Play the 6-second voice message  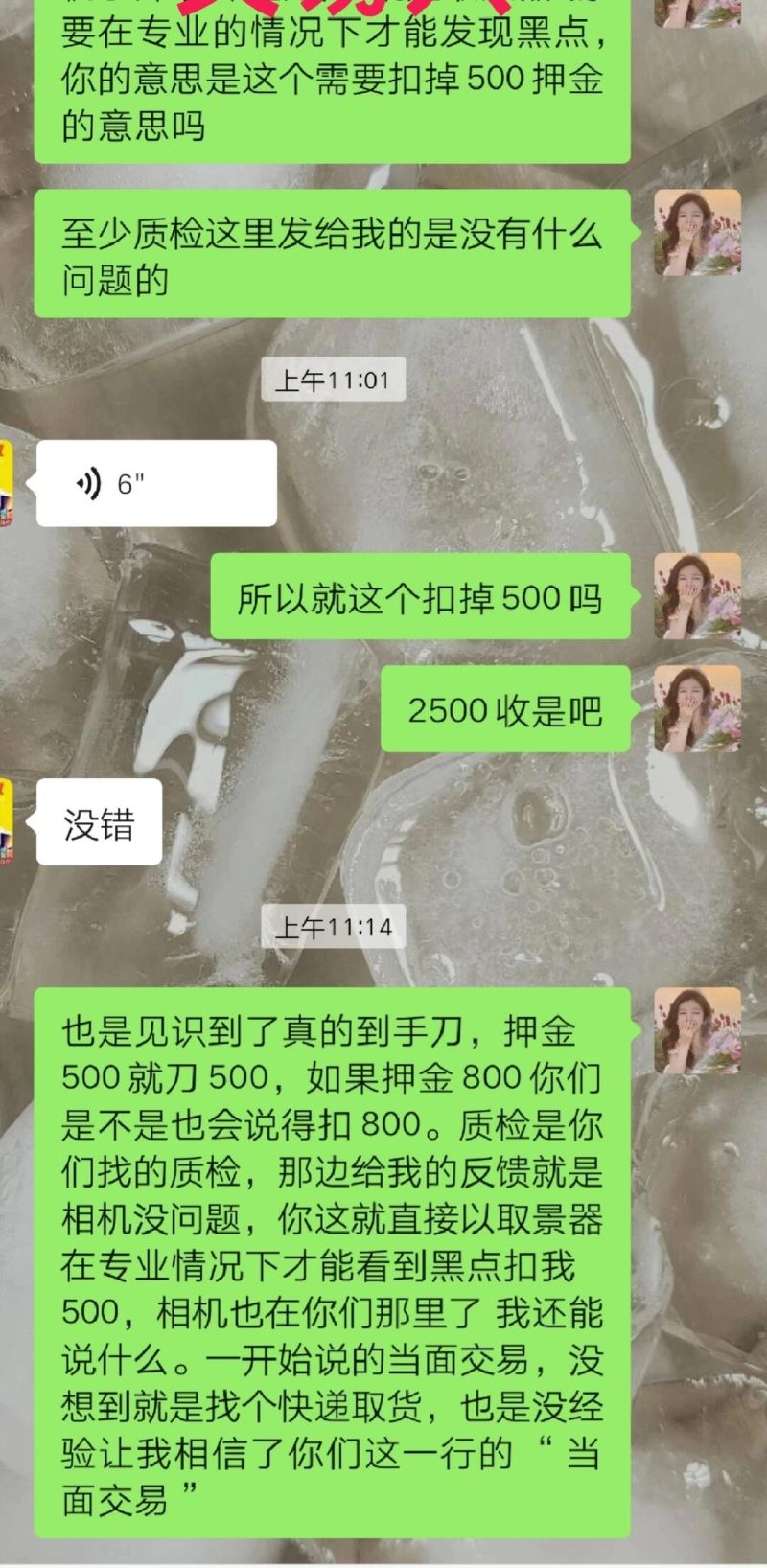click(x=155, y=484)
